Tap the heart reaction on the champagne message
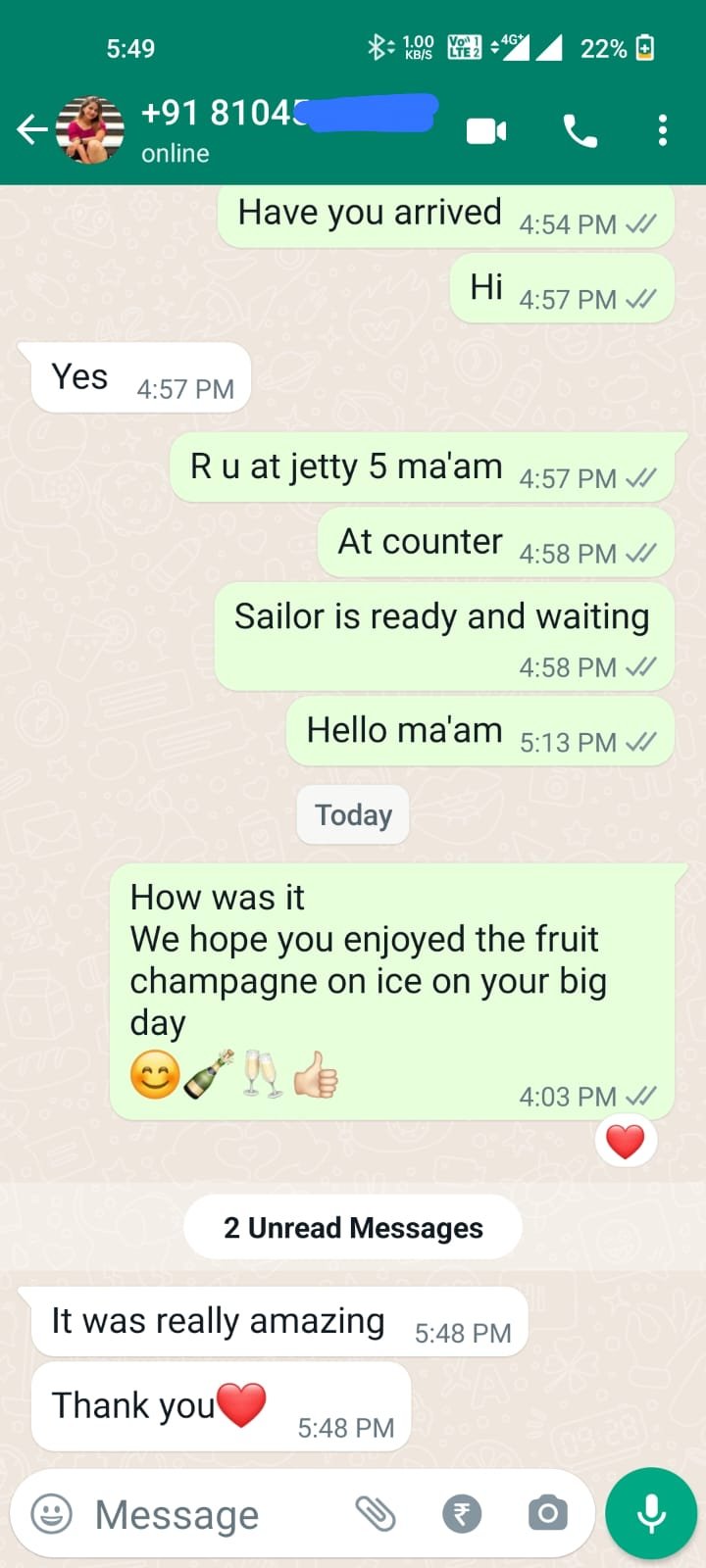This screenshot has width=706, height=1568. coord(626,1142)
